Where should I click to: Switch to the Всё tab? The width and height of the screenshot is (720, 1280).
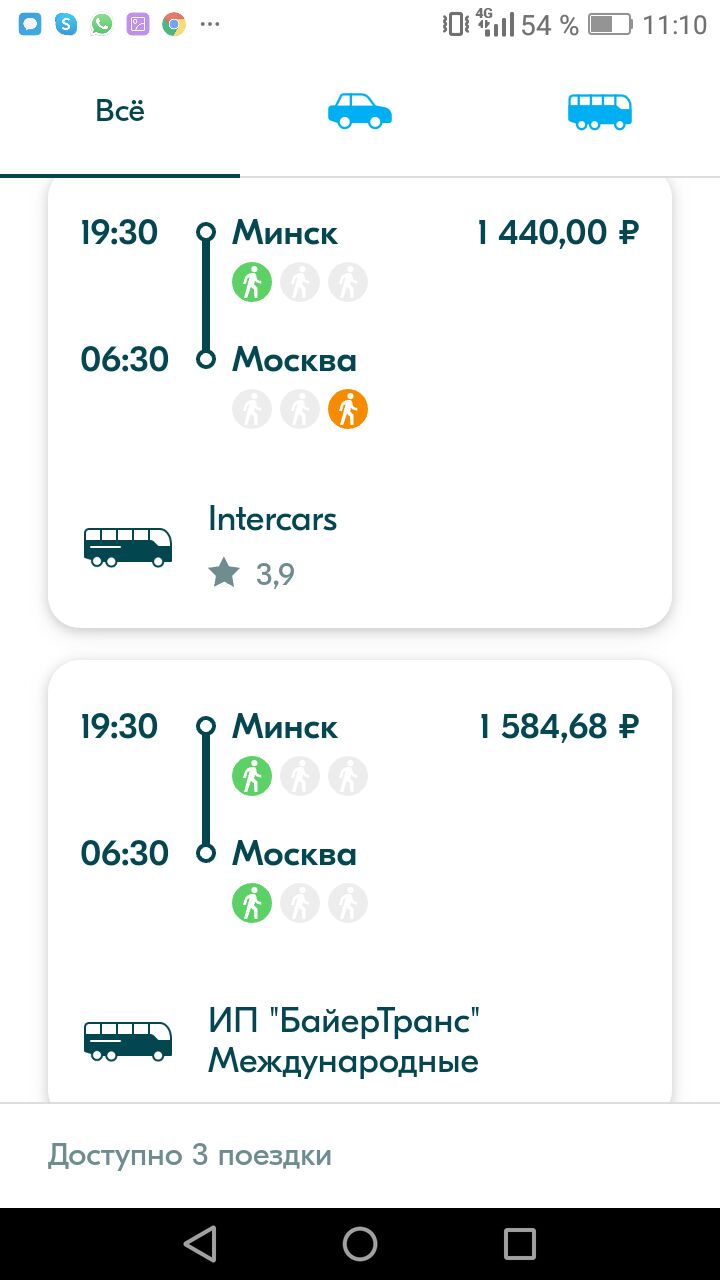120,111
